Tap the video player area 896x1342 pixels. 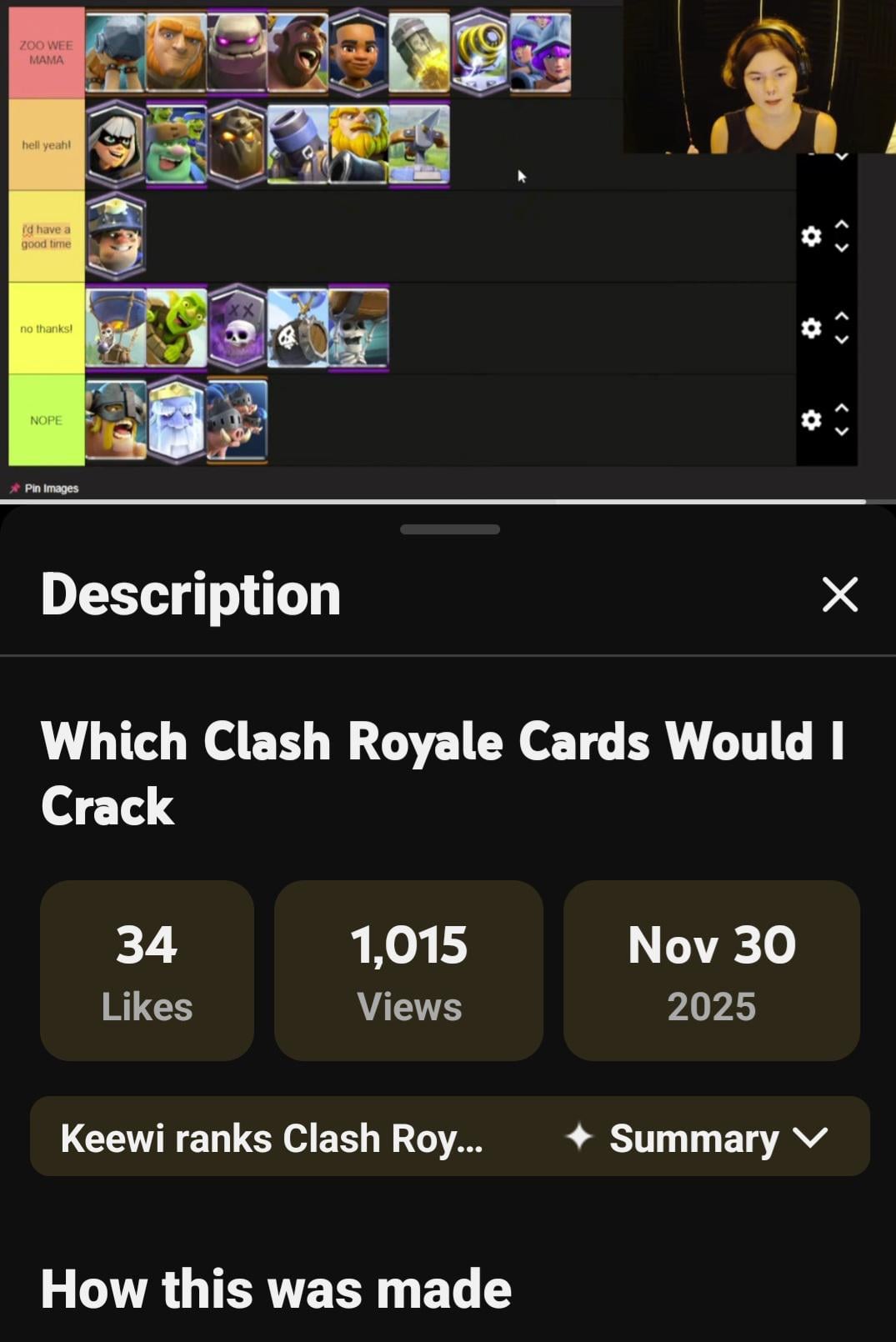448,250
